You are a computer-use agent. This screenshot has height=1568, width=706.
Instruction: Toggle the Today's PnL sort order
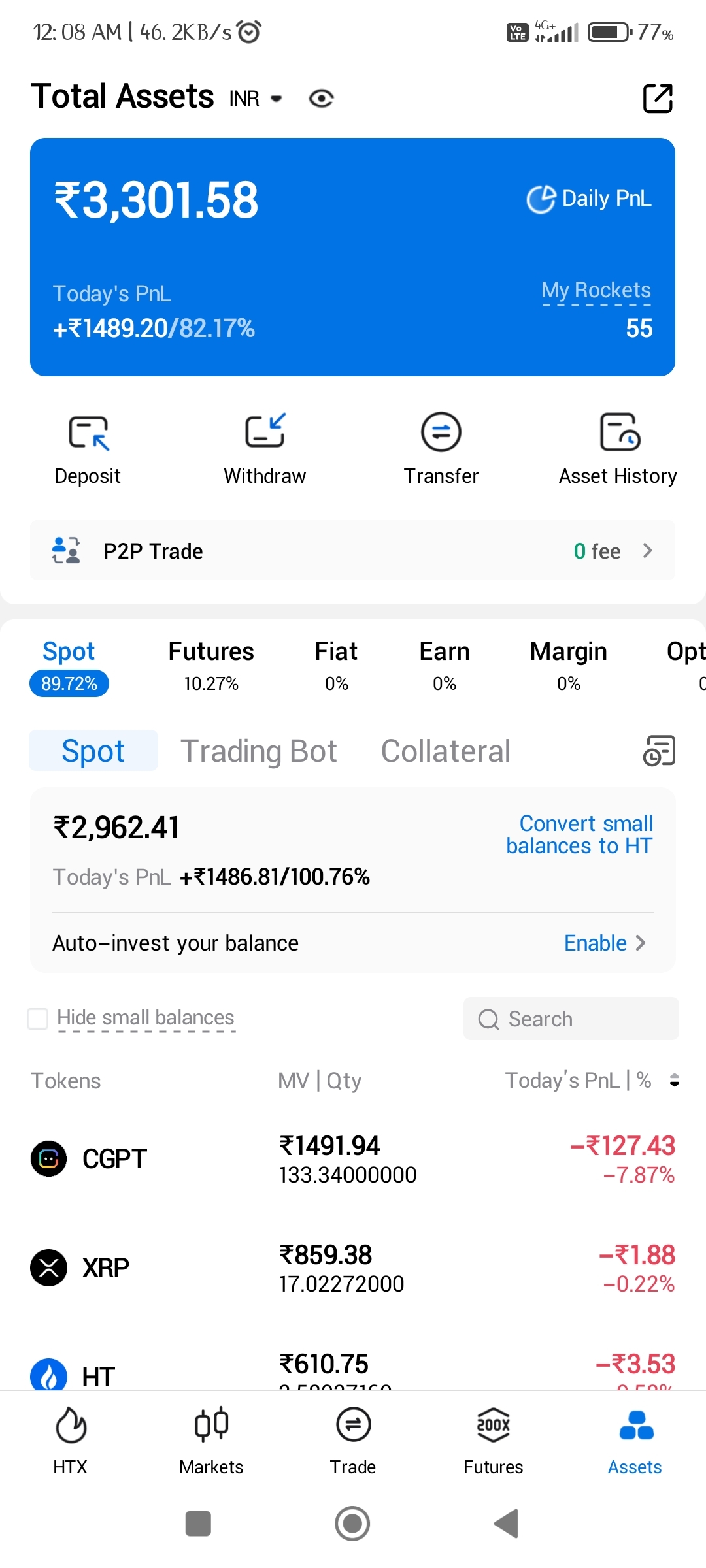[x=674, y=1081]
